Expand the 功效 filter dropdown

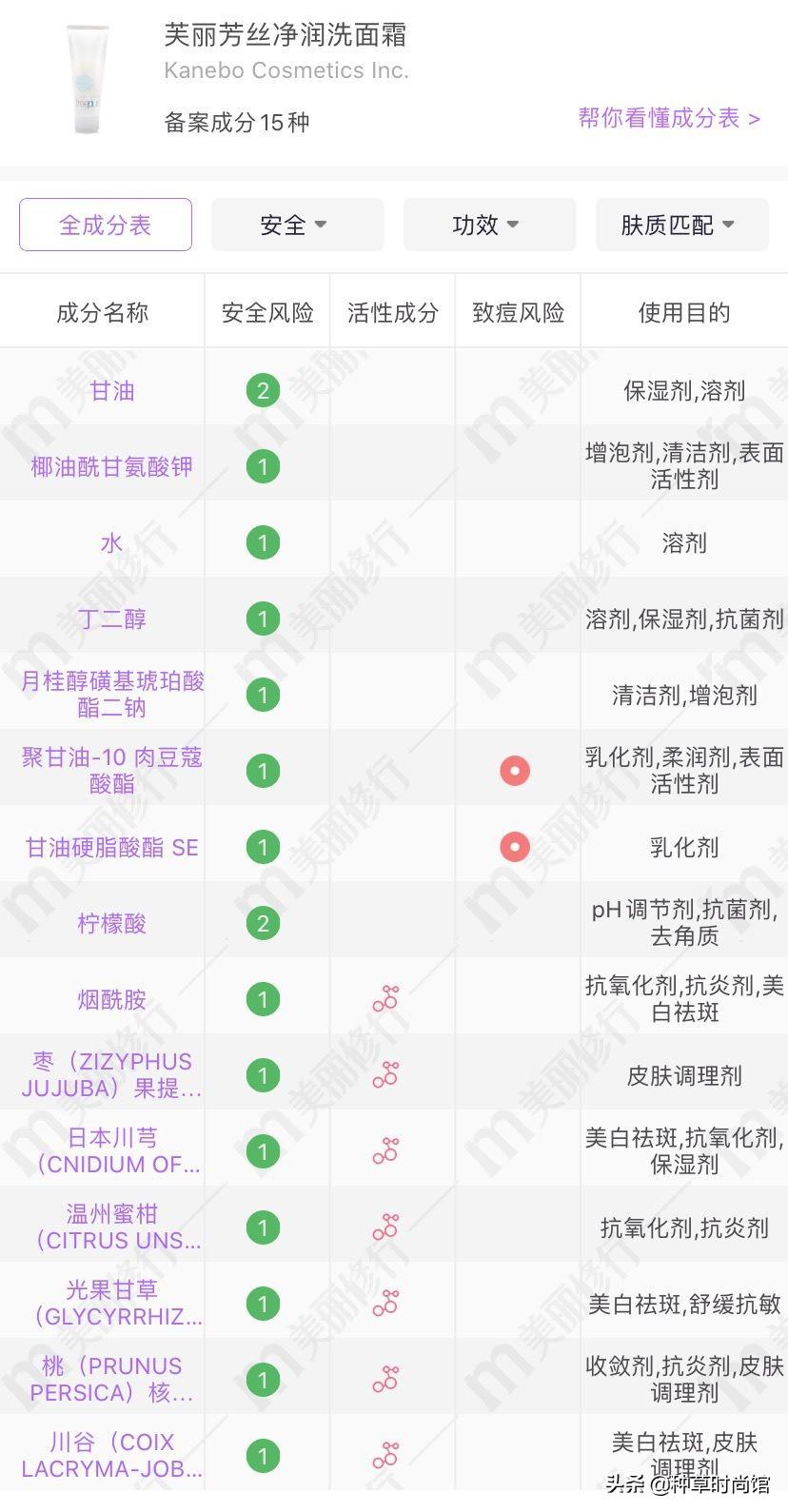(489, 226)
